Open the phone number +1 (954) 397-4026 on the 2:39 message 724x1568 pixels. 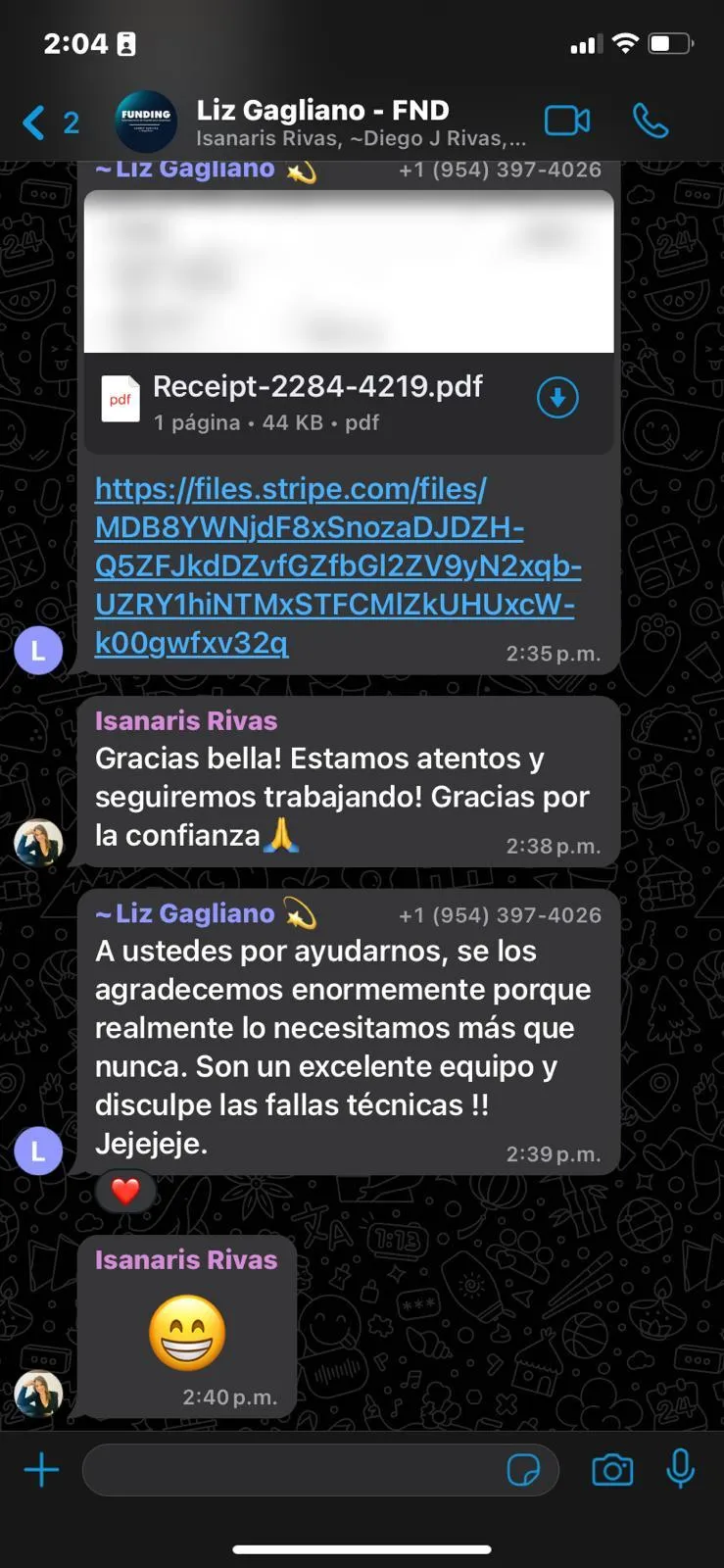[x=500, y=915]
